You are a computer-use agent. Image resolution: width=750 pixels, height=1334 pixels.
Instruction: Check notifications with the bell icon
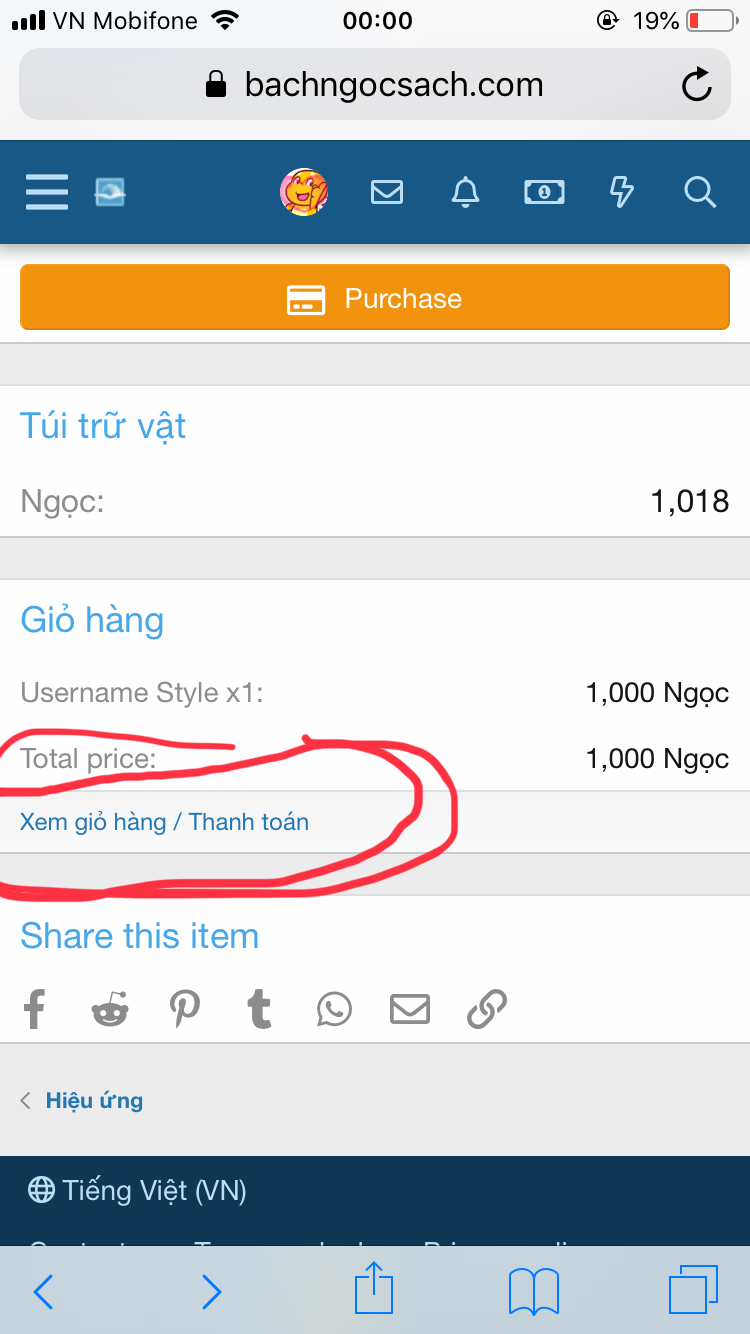click(x=464, y=192)
